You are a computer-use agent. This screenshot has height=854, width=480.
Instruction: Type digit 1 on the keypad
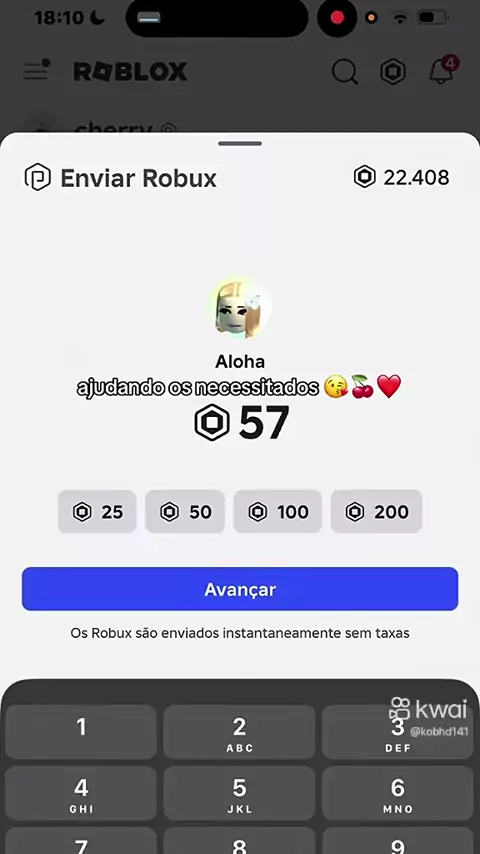tap(81, 732)
